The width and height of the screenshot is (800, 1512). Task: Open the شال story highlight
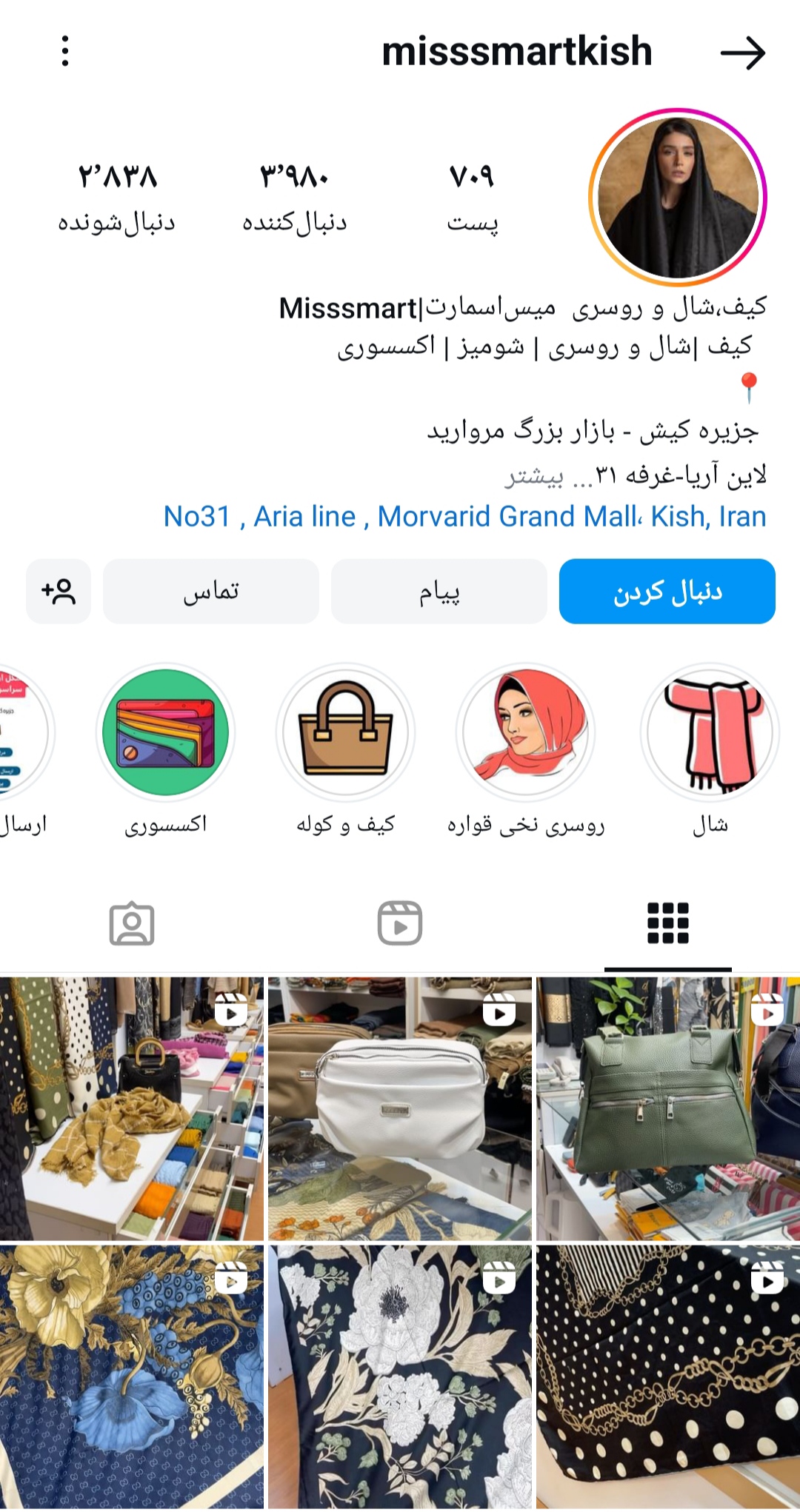[x=710, y=733]
